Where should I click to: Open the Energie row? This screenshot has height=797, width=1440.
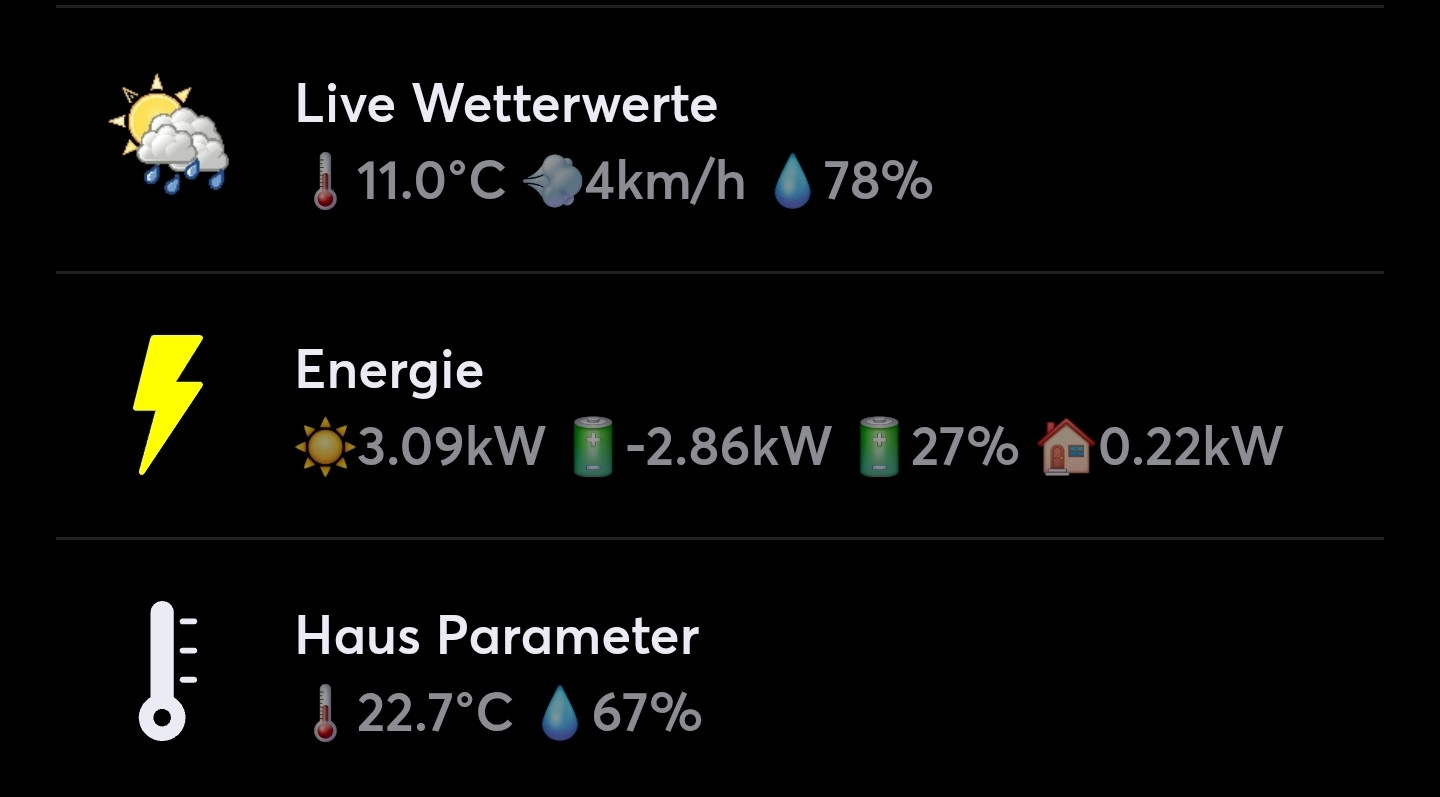pyautogui.click(x=390, y=370)
